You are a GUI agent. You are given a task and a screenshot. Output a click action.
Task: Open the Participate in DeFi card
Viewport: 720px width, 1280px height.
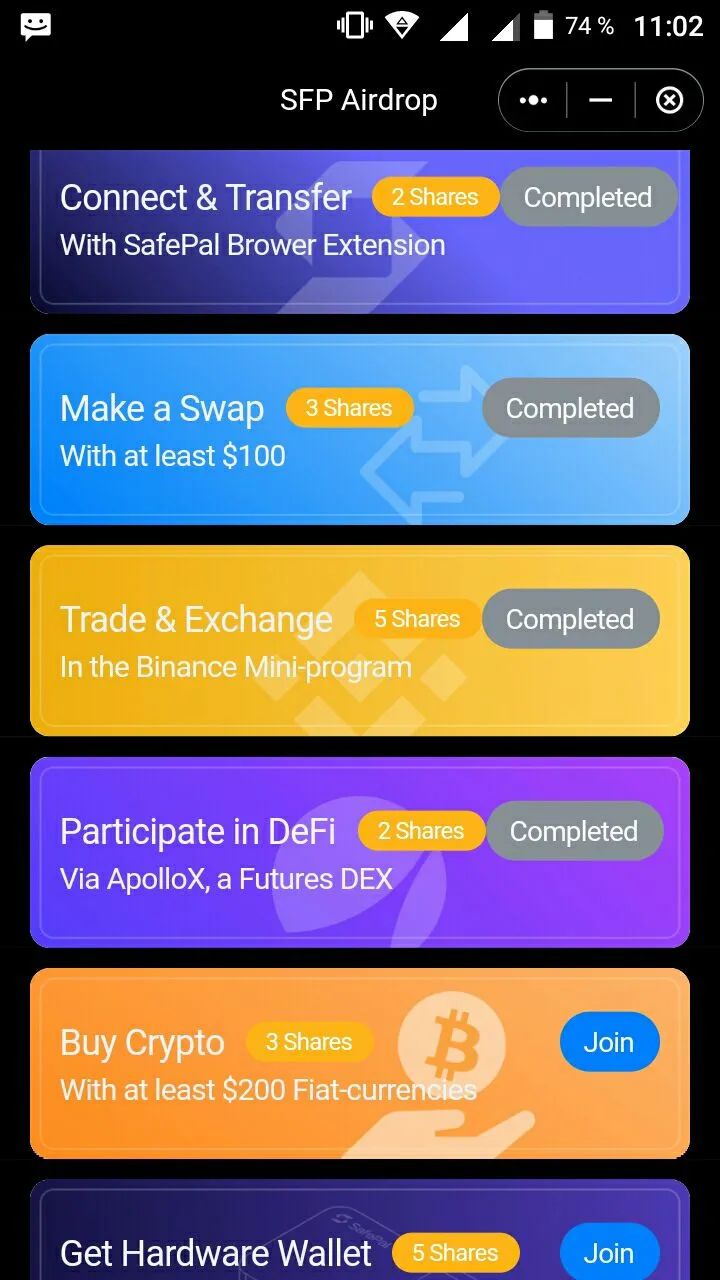pyautogui.click(x=360, y=852)
